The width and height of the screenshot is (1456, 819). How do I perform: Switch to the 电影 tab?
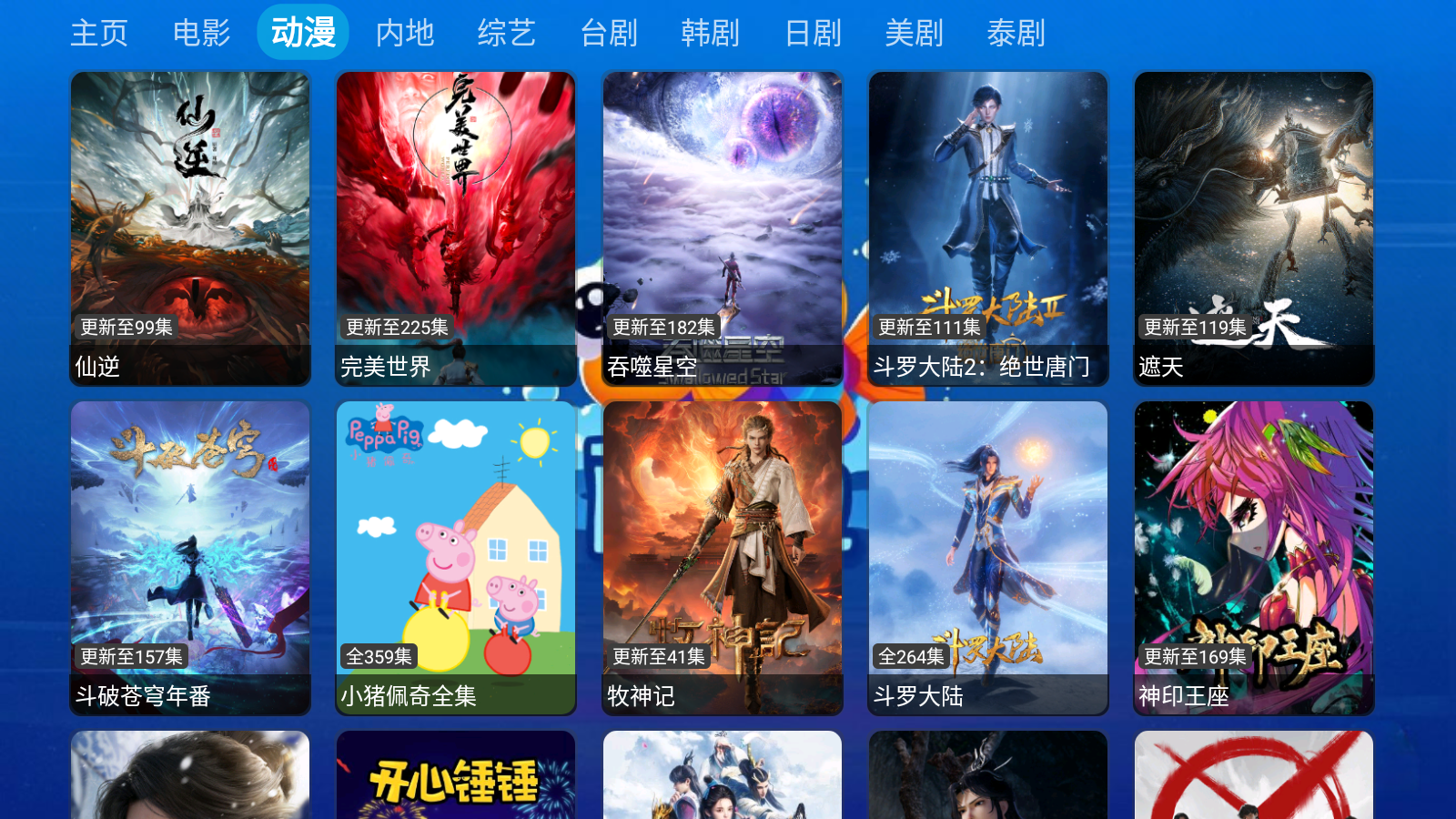(x=201, y=34)
